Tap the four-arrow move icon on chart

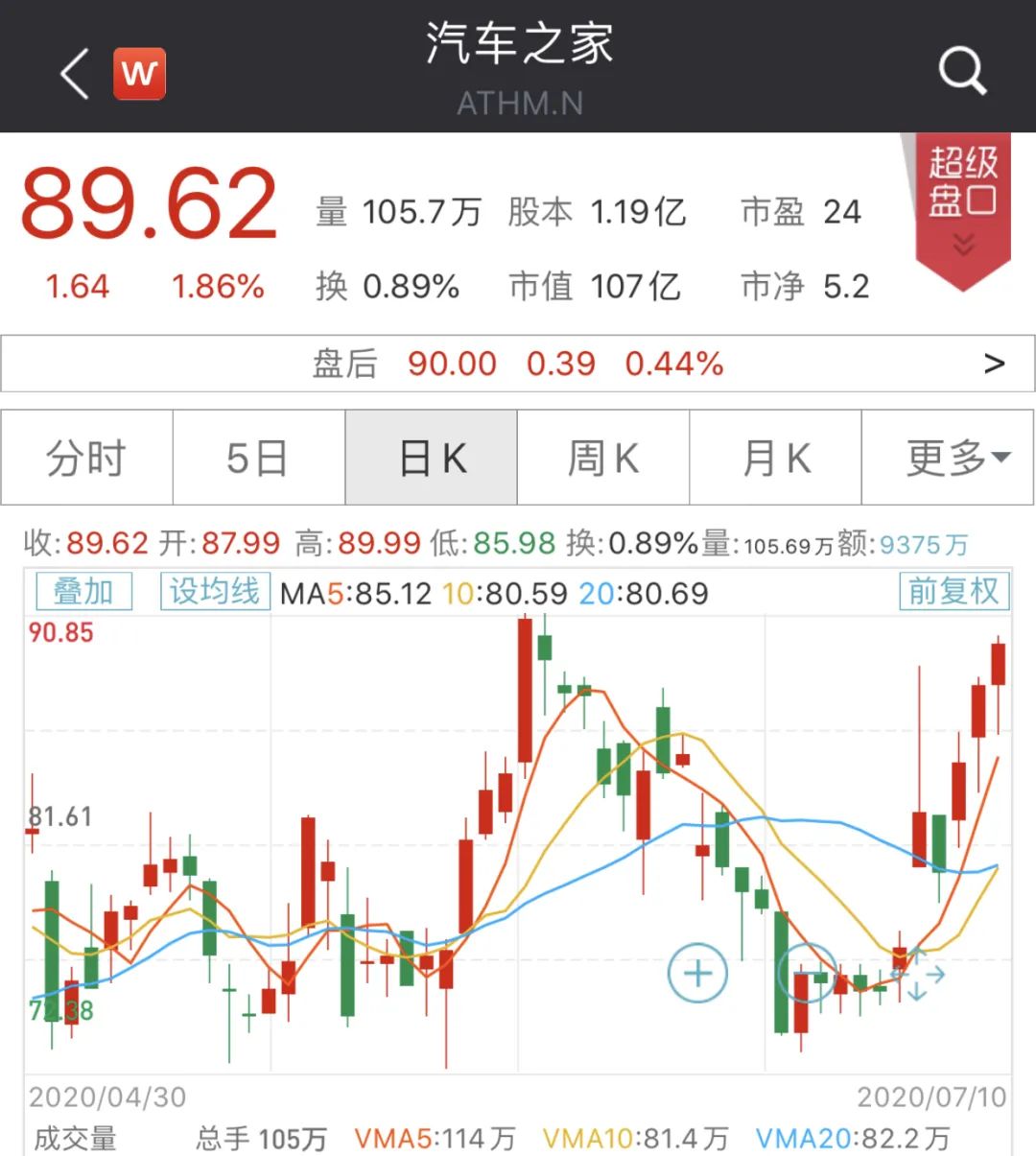pyautogui.click(x=917, y=975)
